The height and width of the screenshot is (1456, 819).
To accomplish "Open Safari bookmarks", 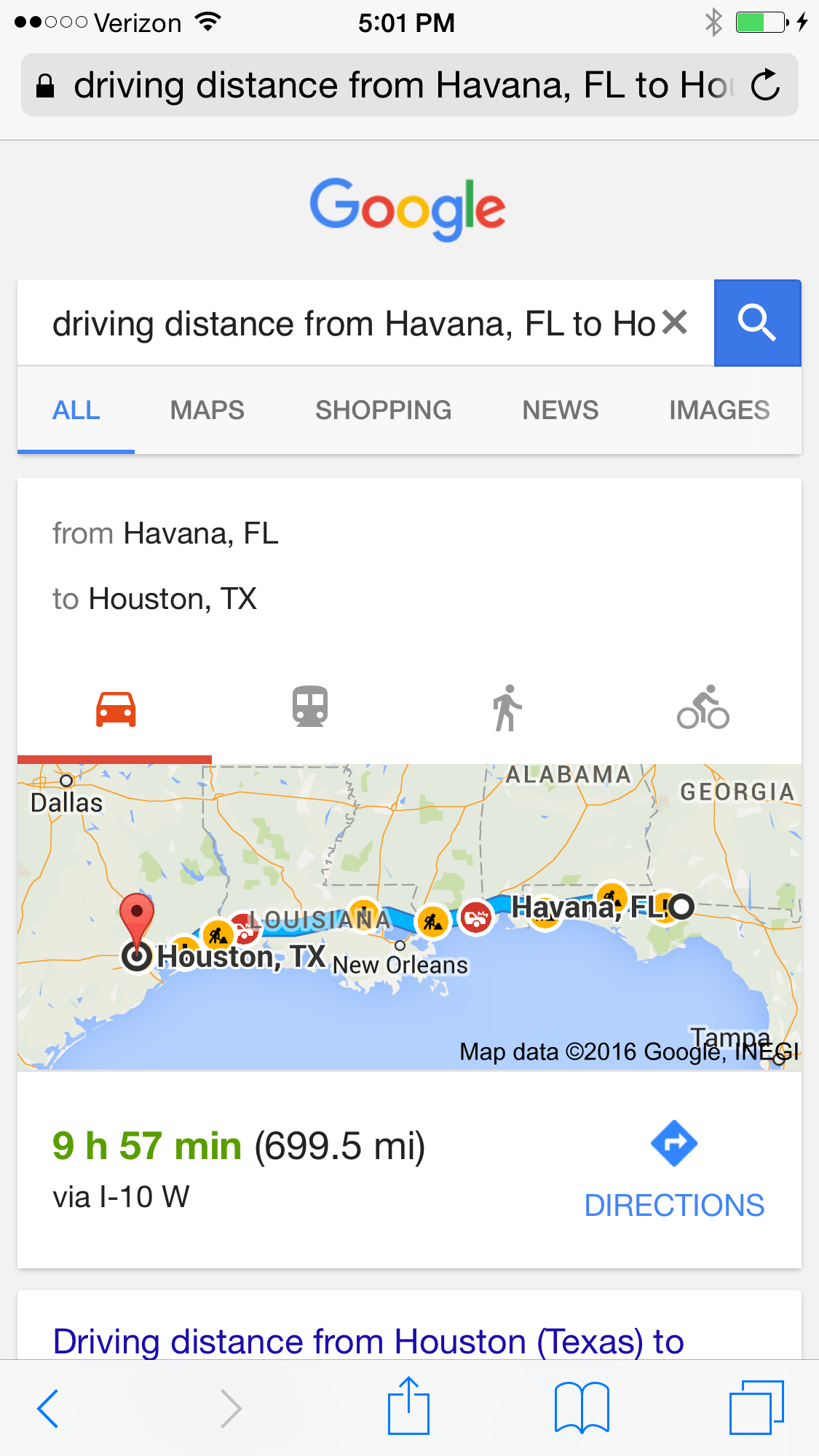I will pyautogui.click(x=582, y=1408).
